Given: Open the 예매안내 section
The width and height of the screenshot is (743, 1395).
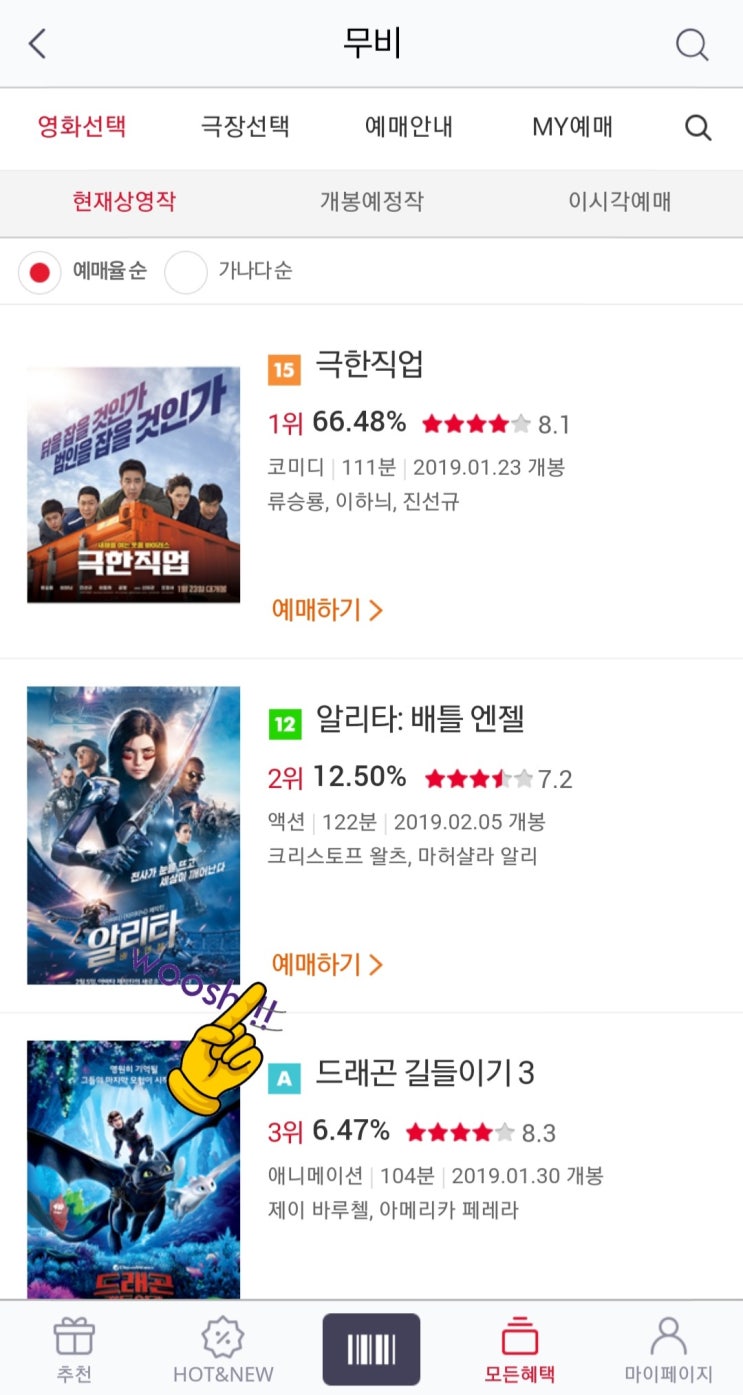Looking at the screenshot, I should (x=410, y=127).
